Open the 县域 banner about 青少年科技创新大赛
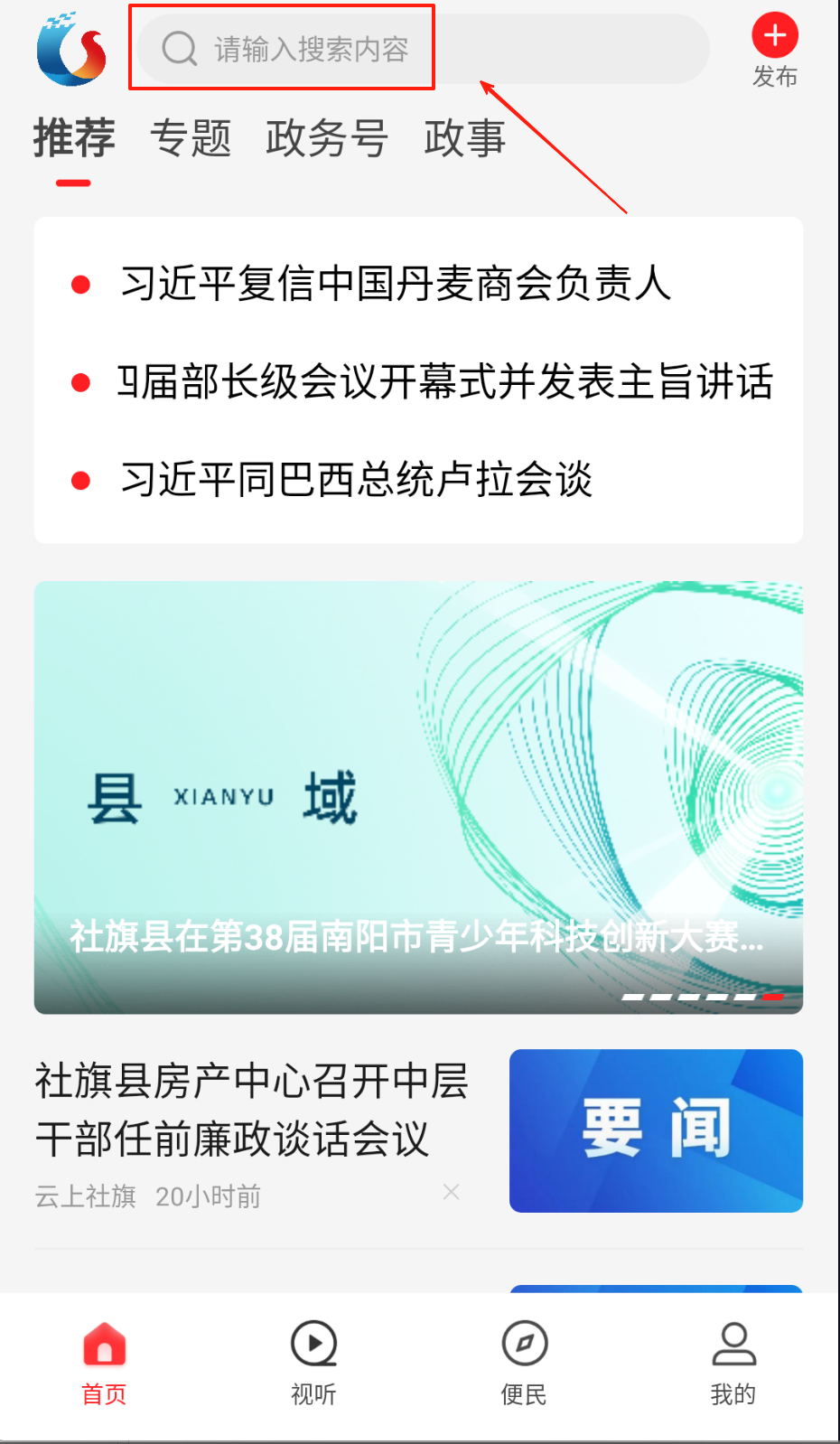Image resolution: width=840 pixels, height=1444 pixels. 418,796
